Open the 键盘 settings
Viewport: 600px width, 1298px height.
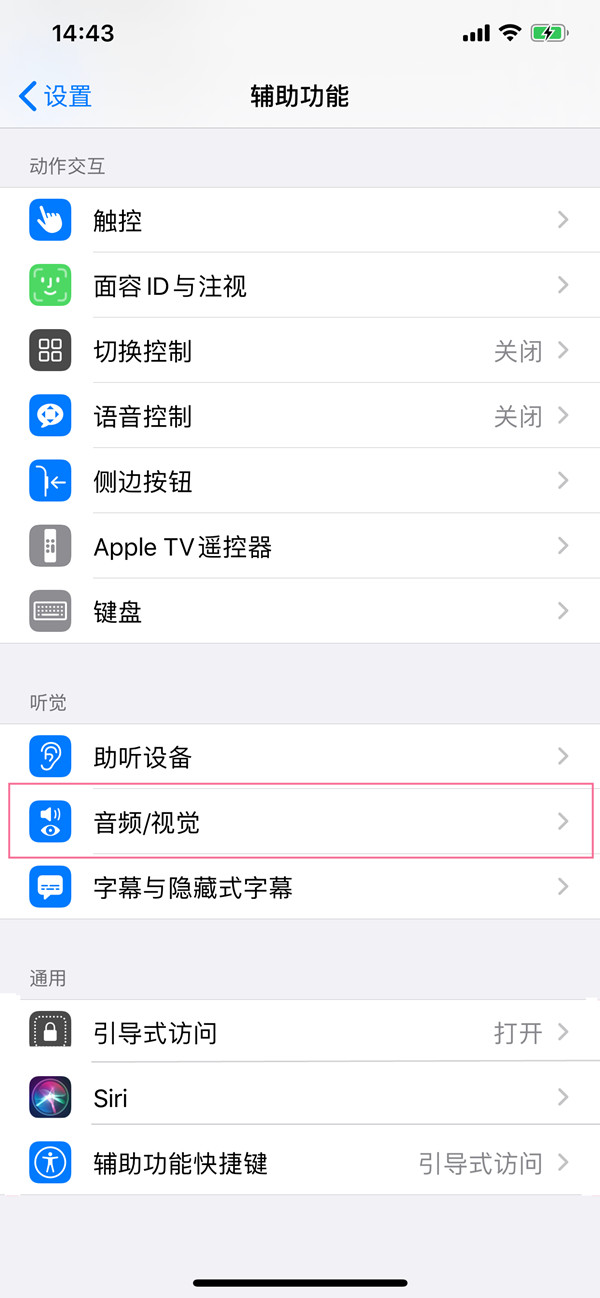[300, 611]
